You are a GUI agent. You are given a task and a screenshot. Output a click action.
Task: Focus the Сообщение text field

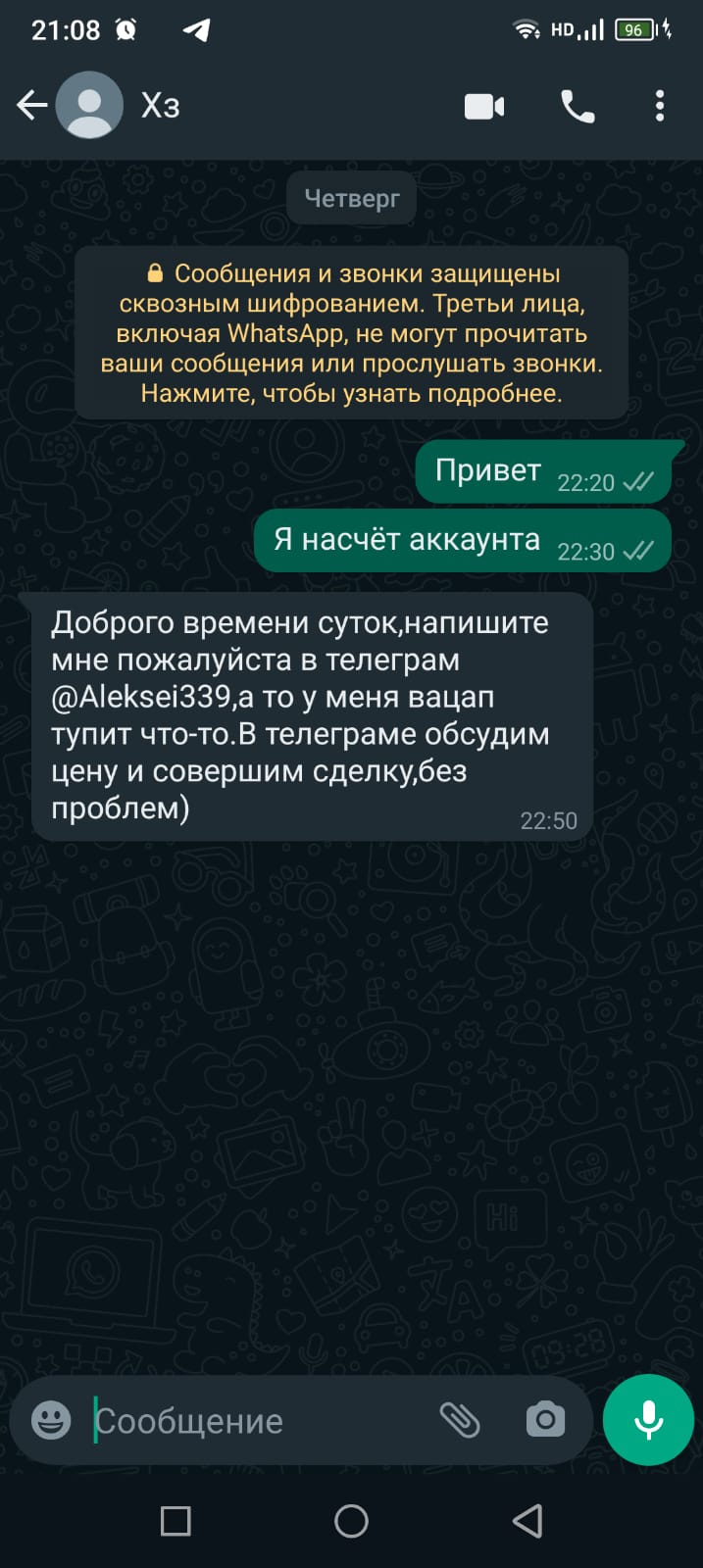click(255, 1421)
